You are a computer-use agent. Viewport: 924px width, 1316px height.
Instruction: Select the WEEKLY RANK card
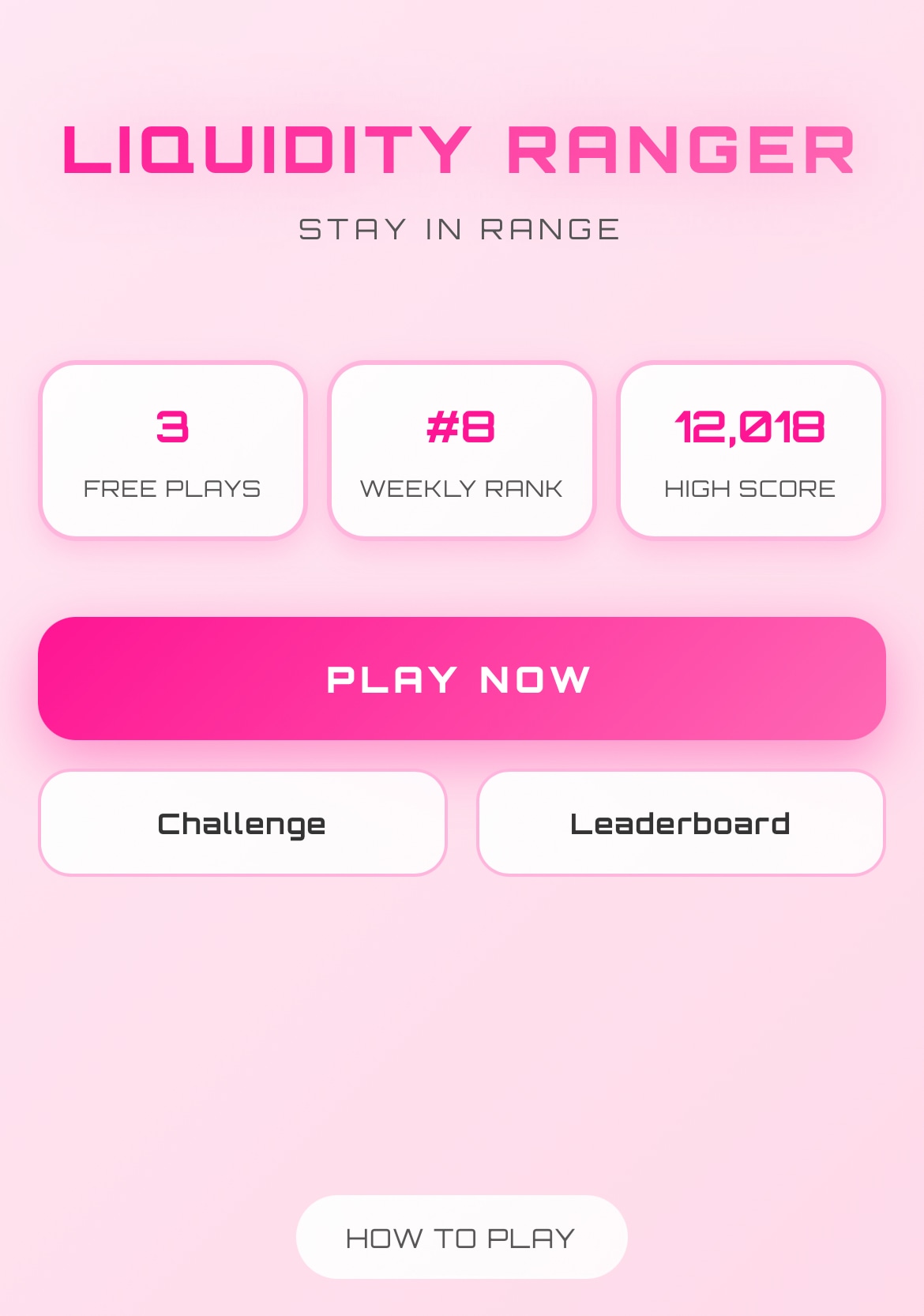pos(461,449)
